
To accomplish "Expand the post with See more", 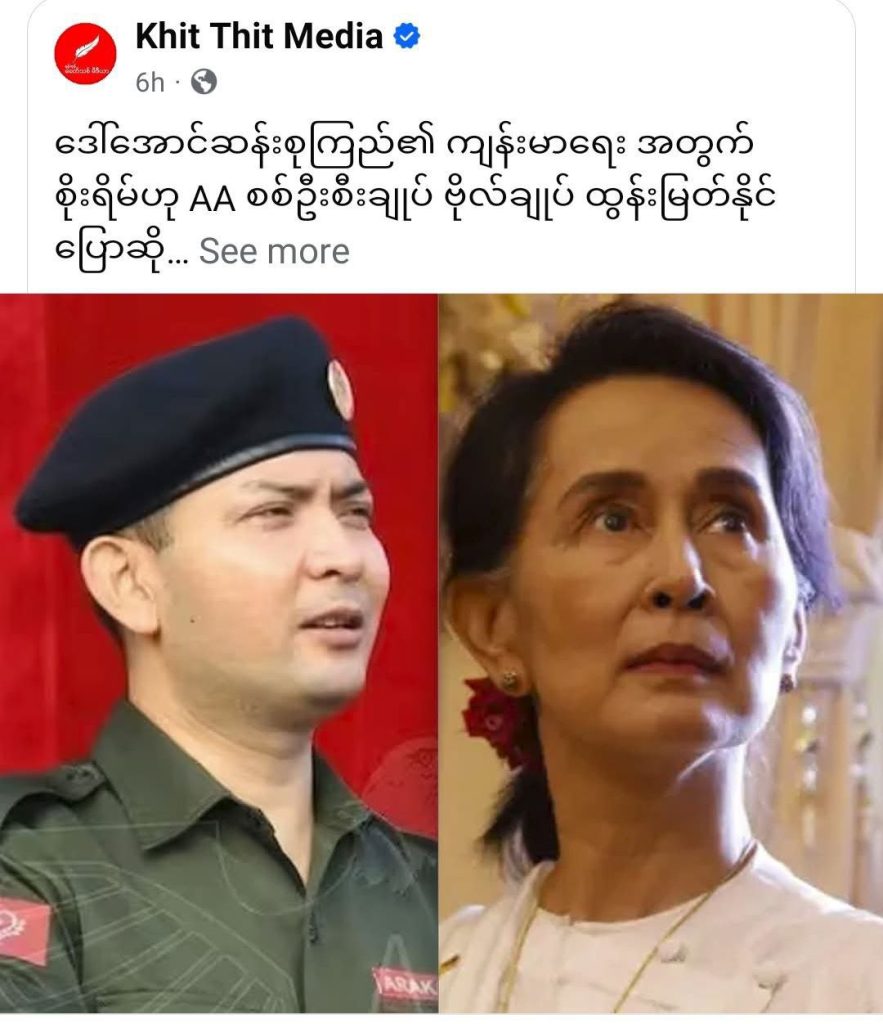I will (x=274, y=252).
